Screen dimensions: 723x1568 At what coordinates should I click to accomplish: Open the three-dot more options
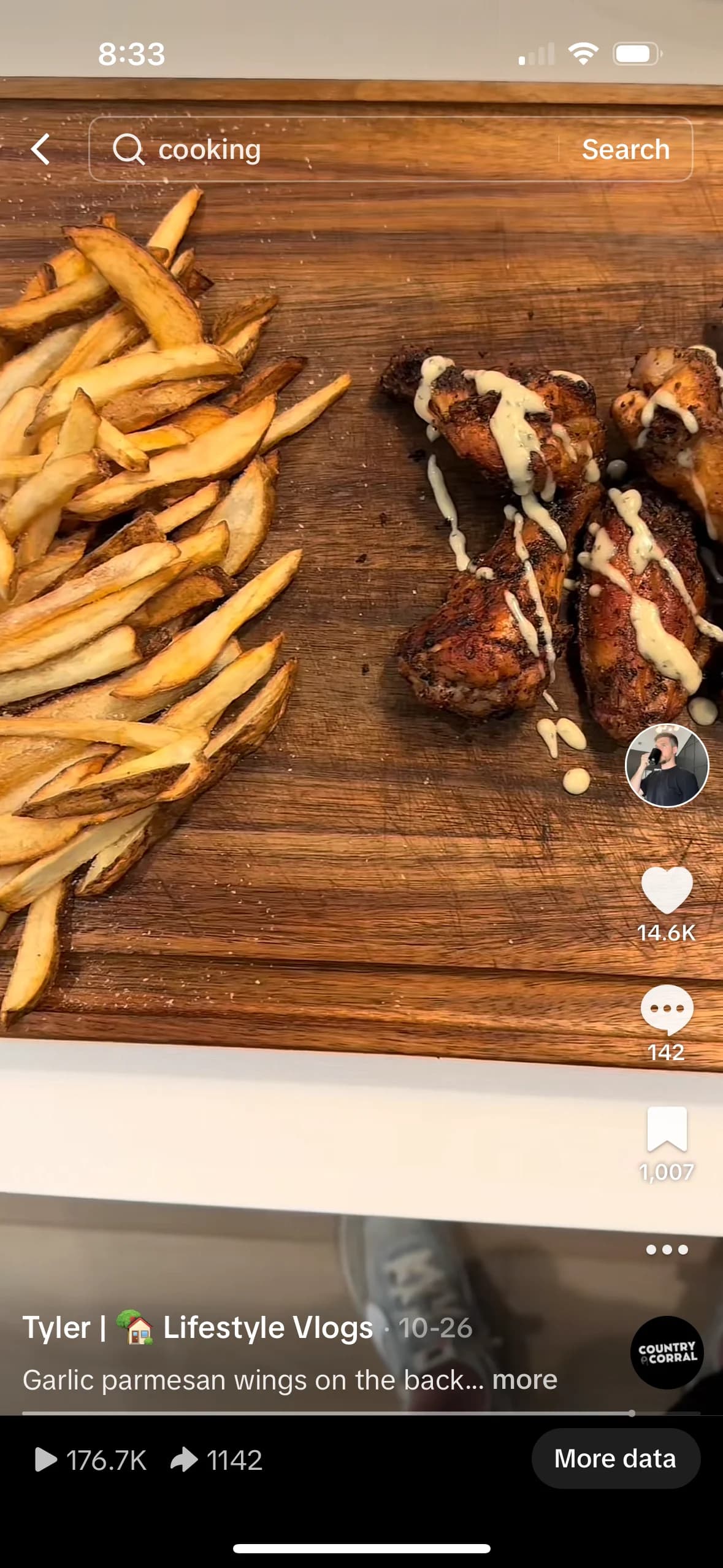(x=667, y=1250)
